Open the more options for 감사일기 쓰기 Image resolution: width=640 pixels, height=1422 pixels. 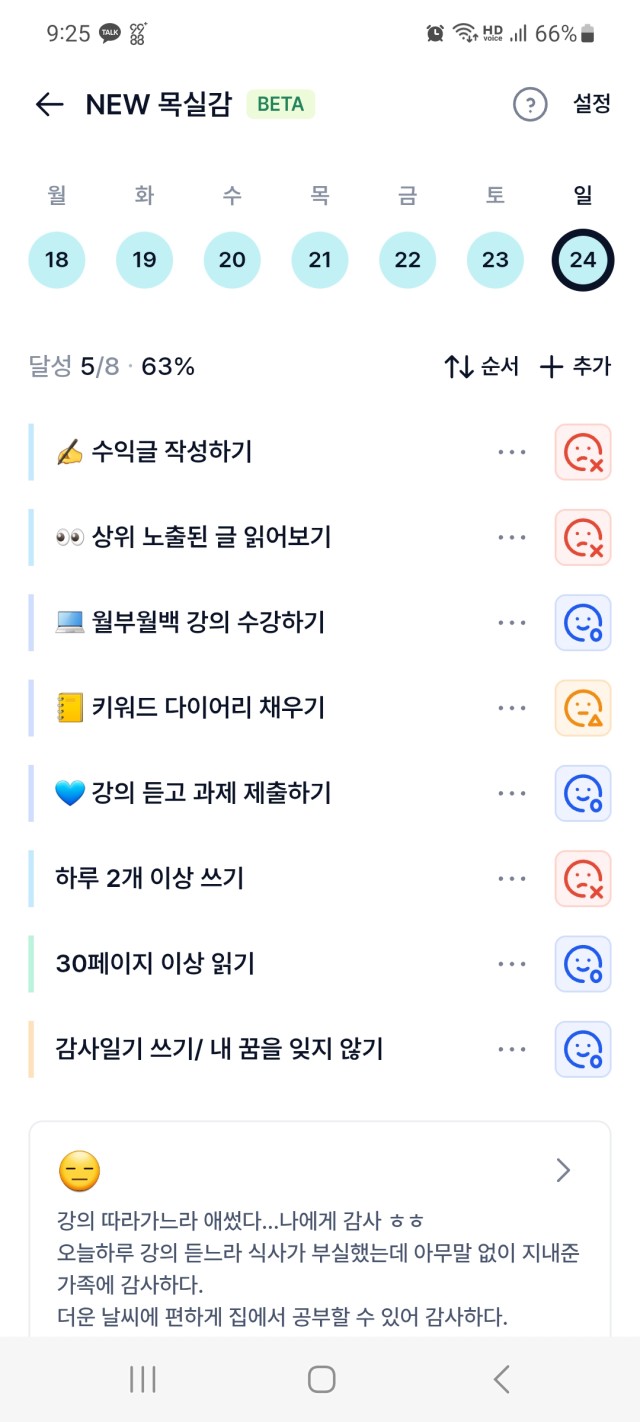tap(511, 1049)
